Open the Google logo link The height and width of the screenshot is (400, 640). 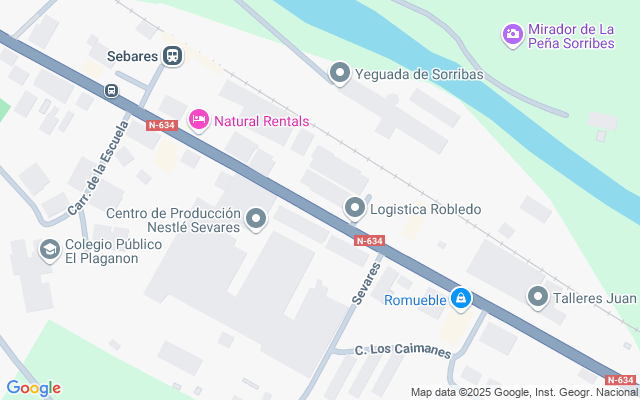(33, 388)
